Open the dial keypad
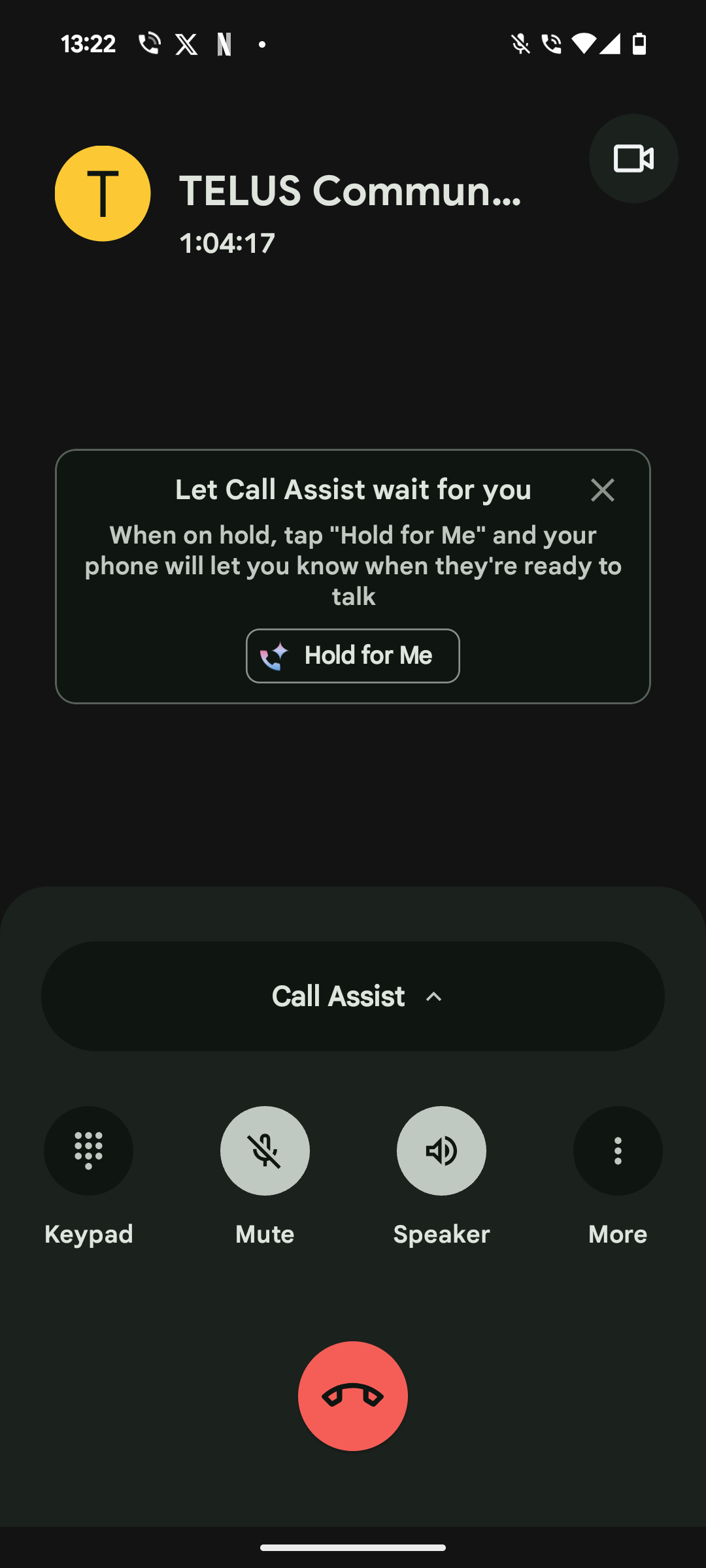706x1568 pixels. [88, 1151]
